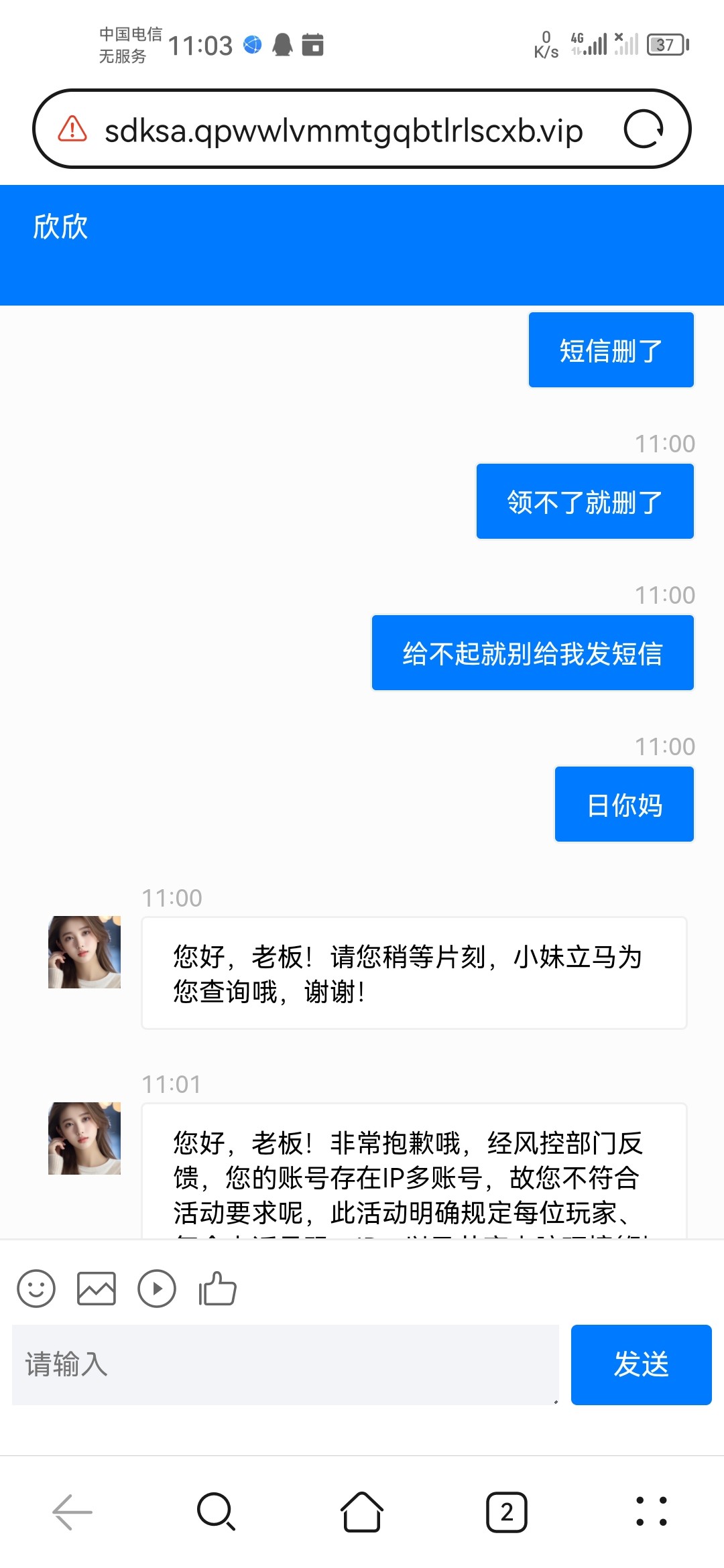724x1568 pixels.
Task: Focus the 请输入 message field
Action: (x=286, y=1364)
